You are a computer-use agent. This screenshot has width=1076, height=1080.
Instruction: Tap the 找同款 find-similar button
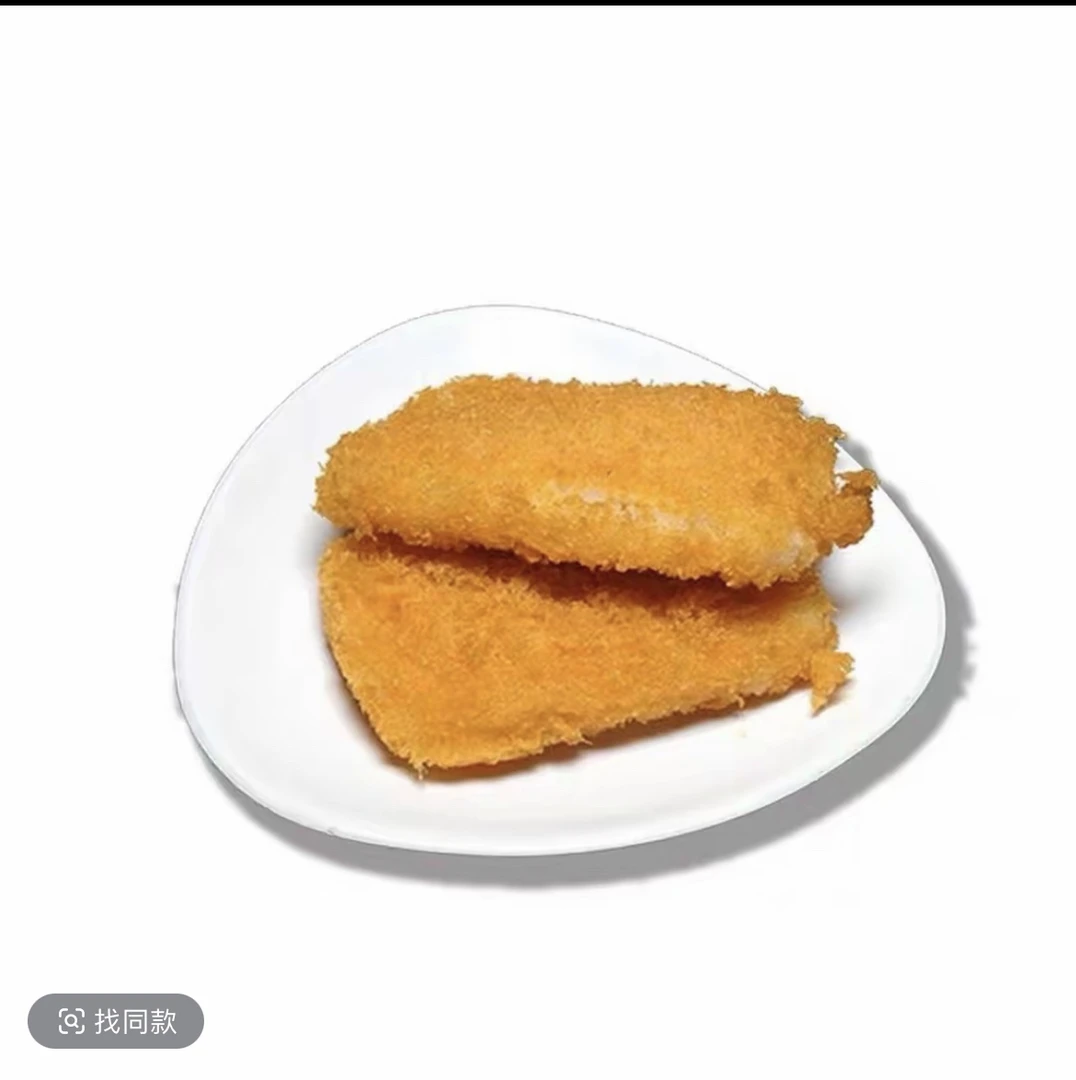click(116, 1021)
